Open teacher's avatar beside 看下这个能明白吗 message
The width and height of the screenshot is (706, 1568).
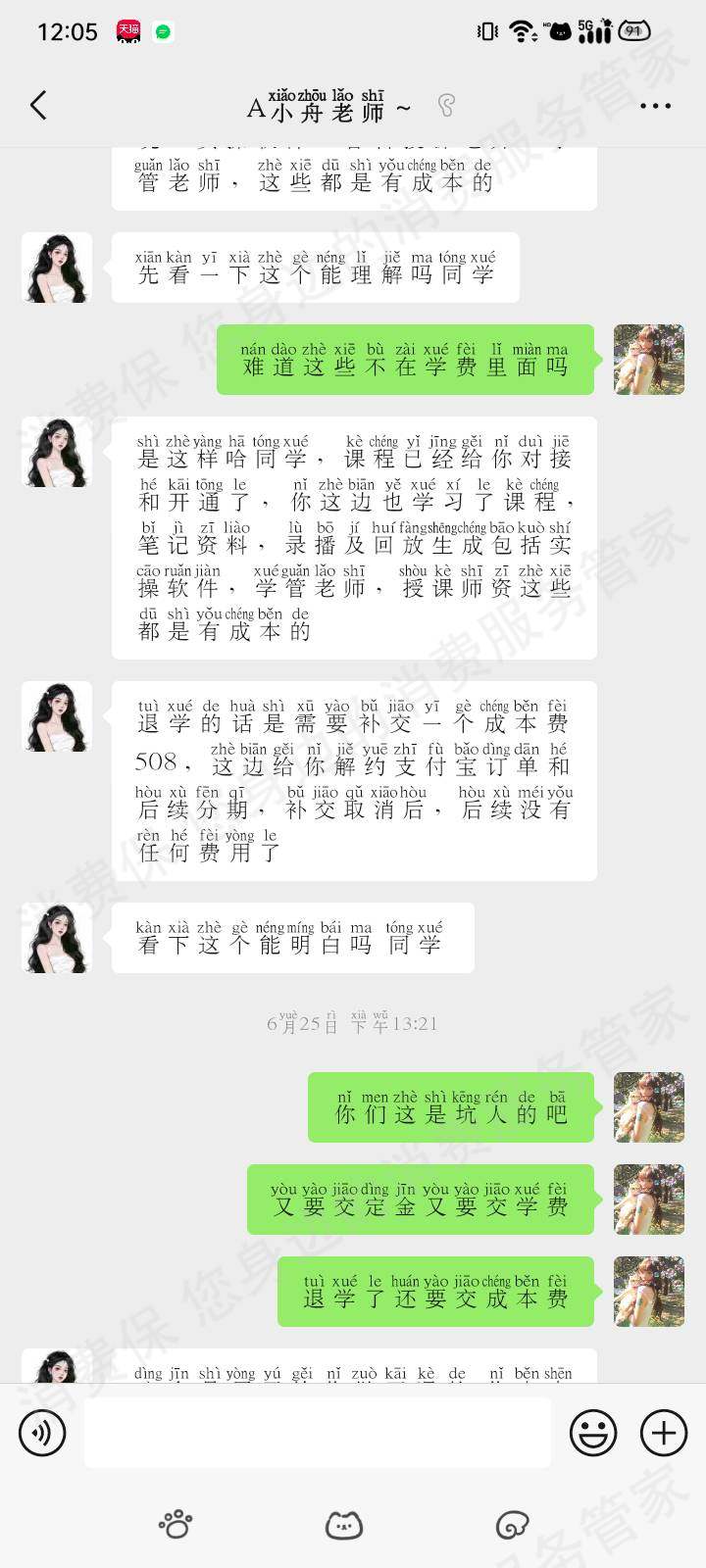coord(57,938)
